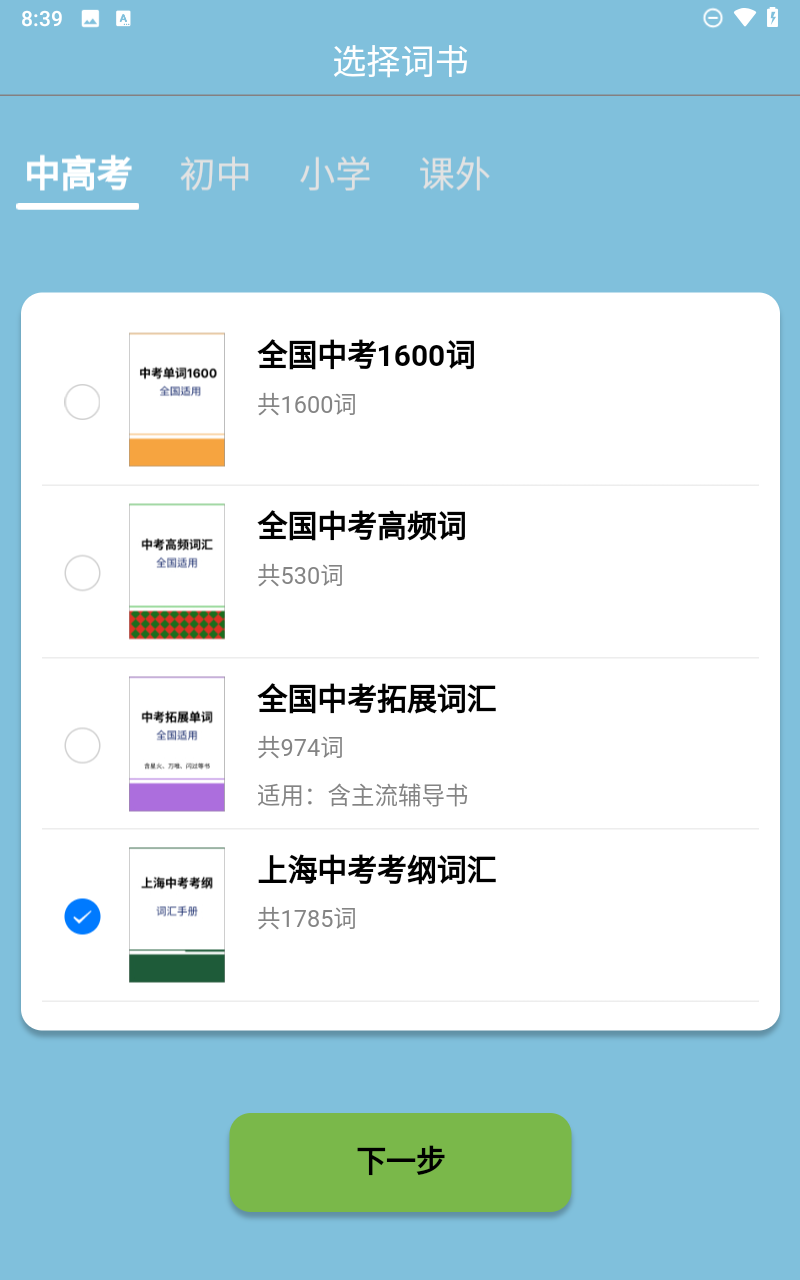Viewport: 800px width, 1280px height.
Task: Tap the 上海中考考纲 cover image
Action: (176, 913)
